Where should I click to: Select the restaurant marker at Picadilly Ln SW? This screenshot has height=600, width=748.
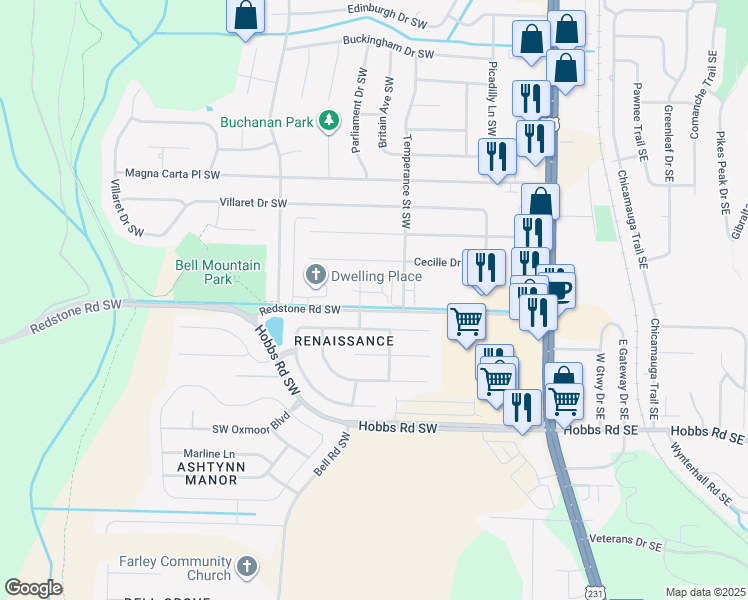tap(498, 159)
